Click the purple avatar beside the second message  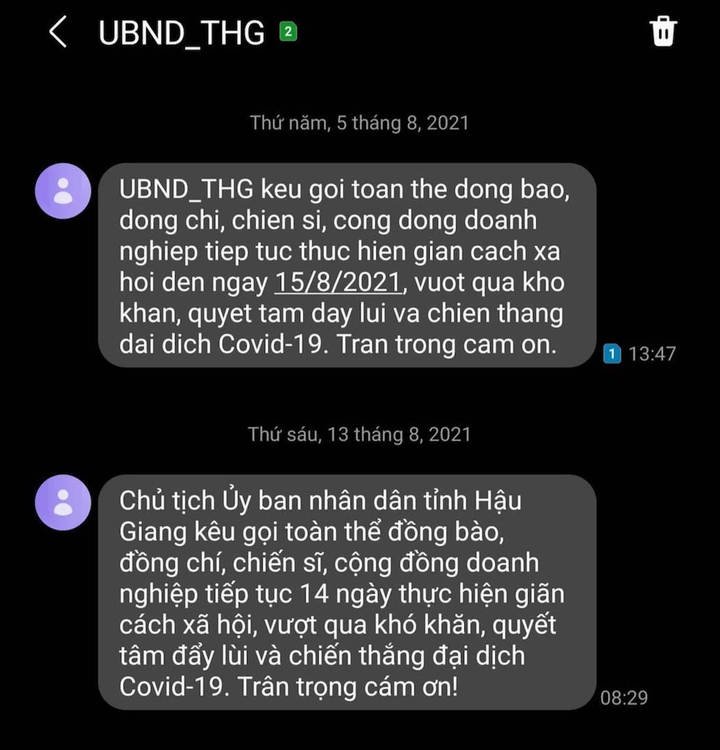63,503
